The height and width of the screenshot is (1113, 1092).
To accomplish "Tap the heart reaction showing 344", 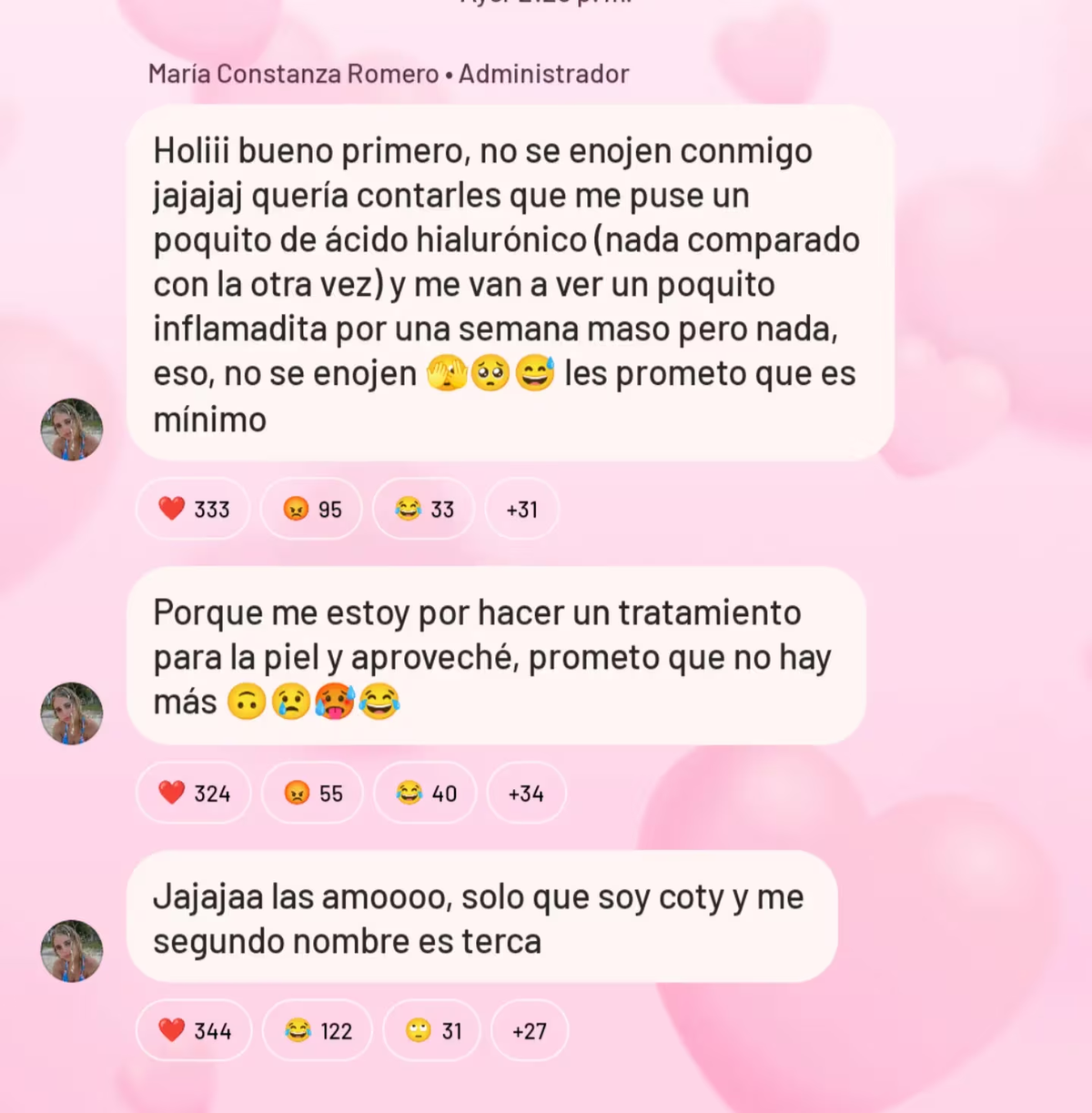I will pos(193,1030).
